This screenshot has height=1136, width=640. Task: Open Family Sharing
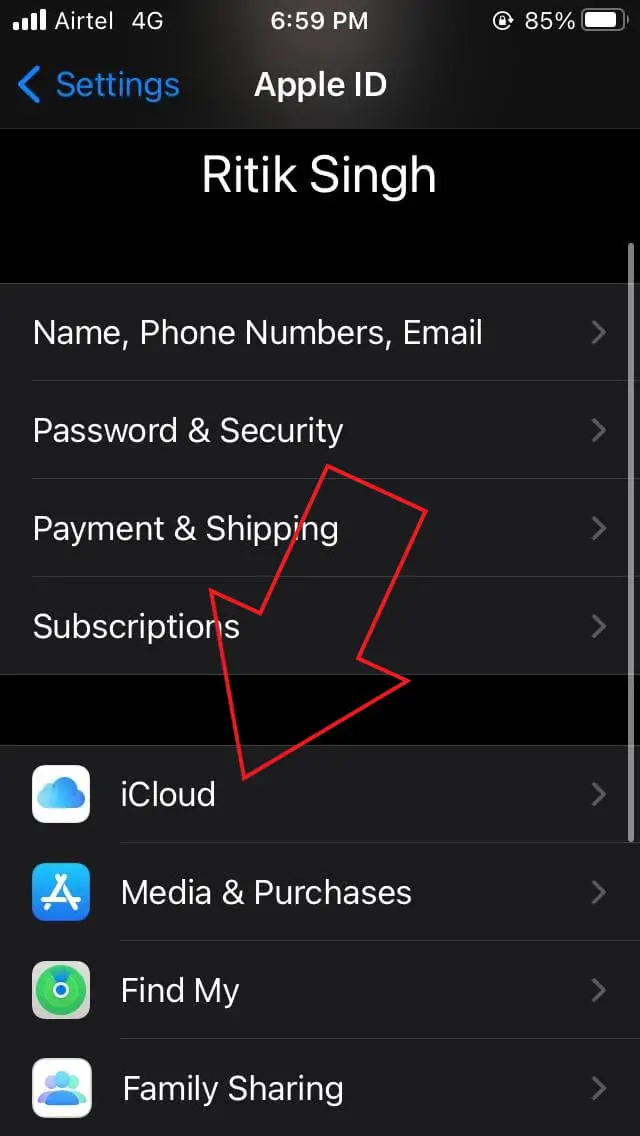[x=320, y=1087]
